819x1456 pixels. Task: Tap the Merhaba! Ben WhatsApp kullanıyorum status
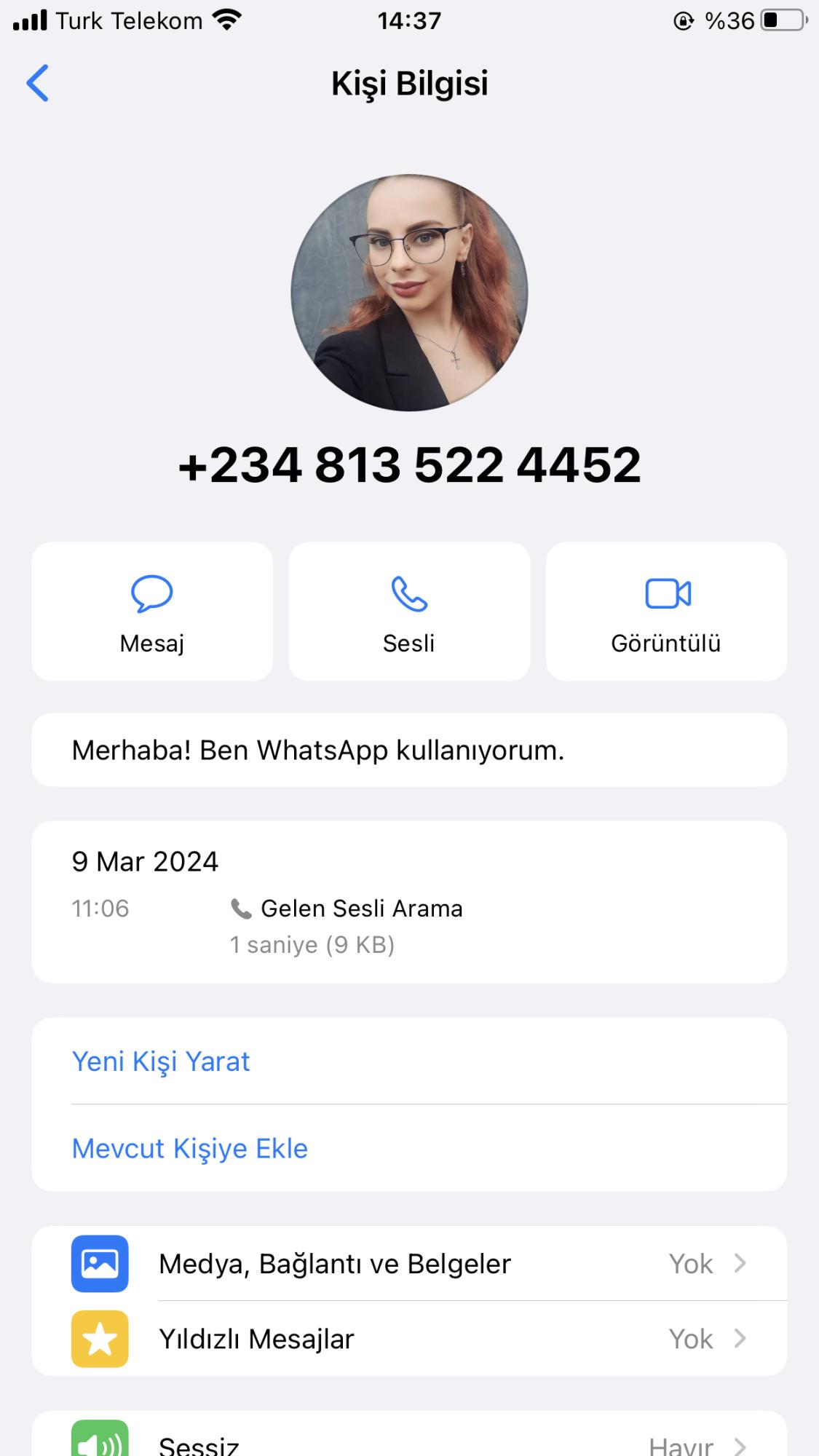pyautogui.click(x=409, y=749)
